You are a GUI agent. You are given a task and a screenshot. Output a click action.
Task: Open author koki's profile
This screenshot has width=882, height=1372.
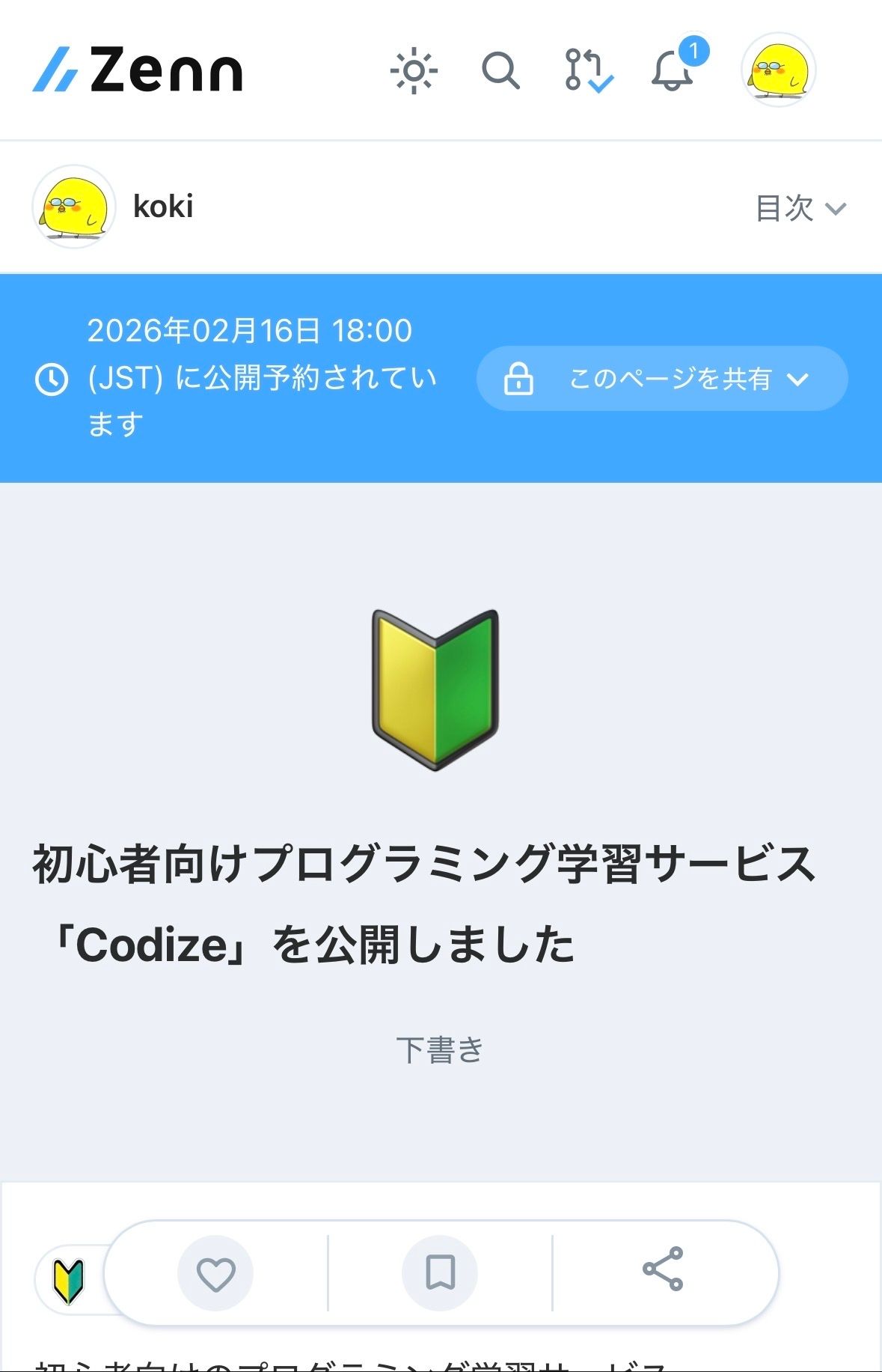coord(162,207)
